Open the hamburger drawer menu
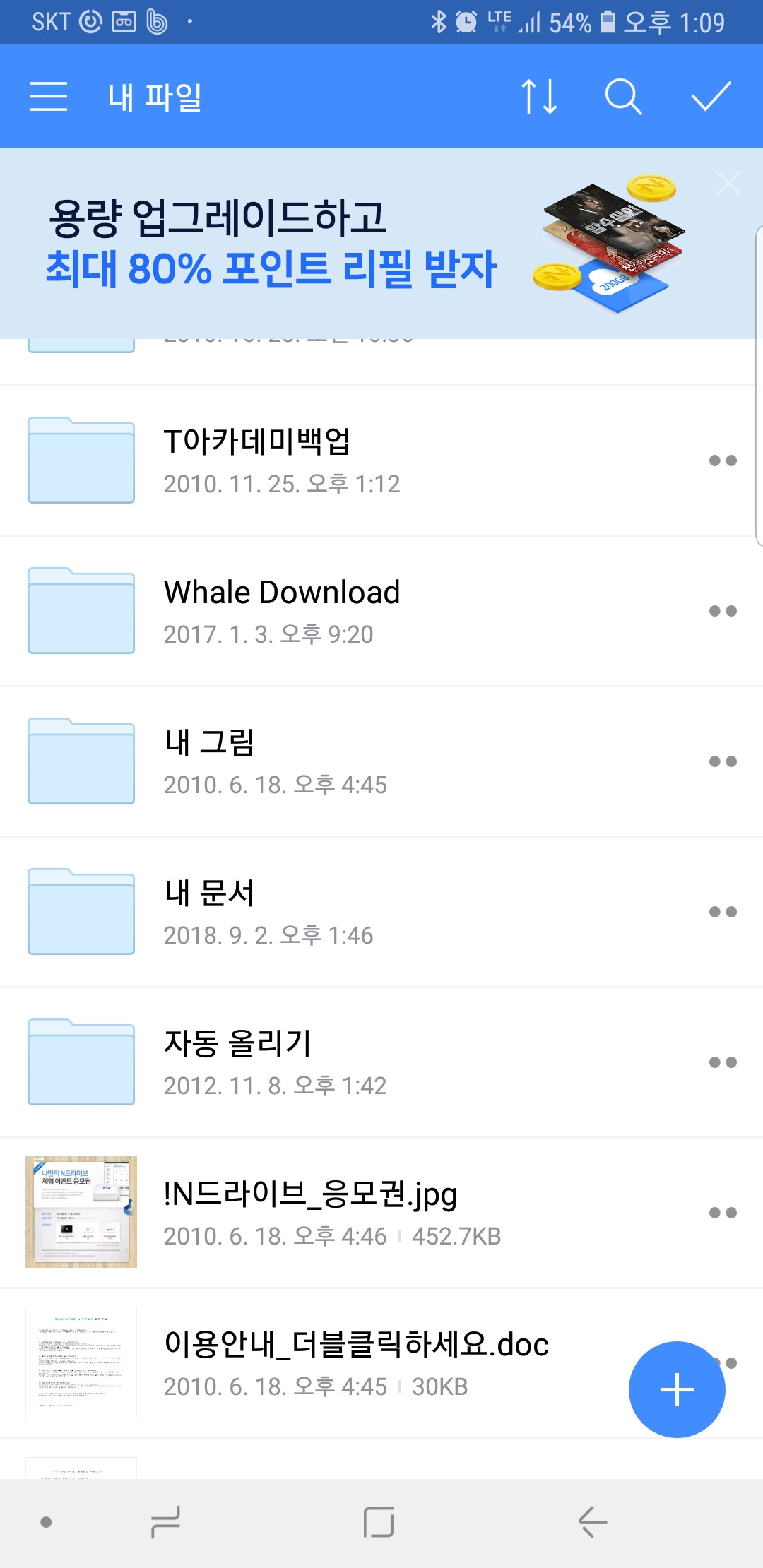 pyautogui.click(x=48, y=97)
